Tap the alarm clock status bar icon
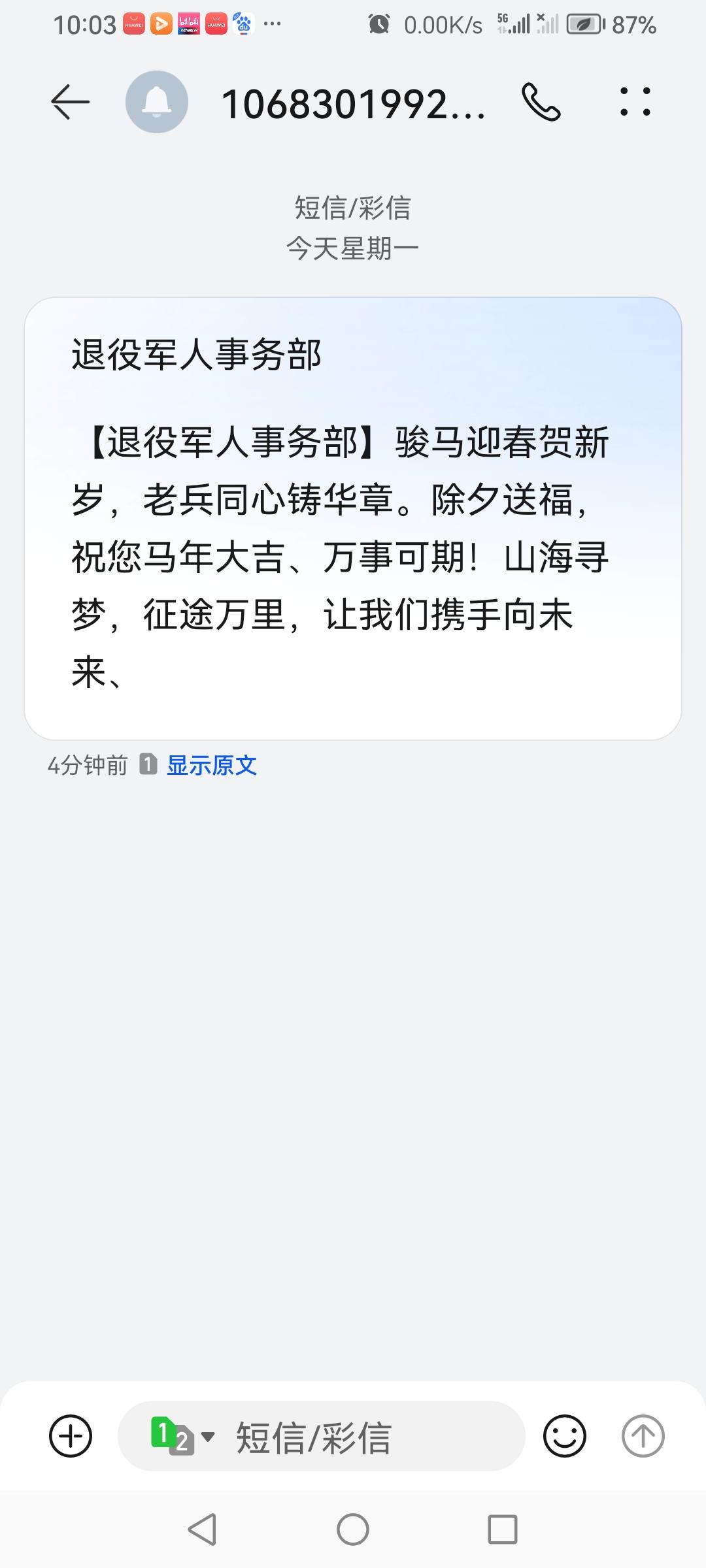The width and height of the screenshot is (706, 1568). pos(378,24)
